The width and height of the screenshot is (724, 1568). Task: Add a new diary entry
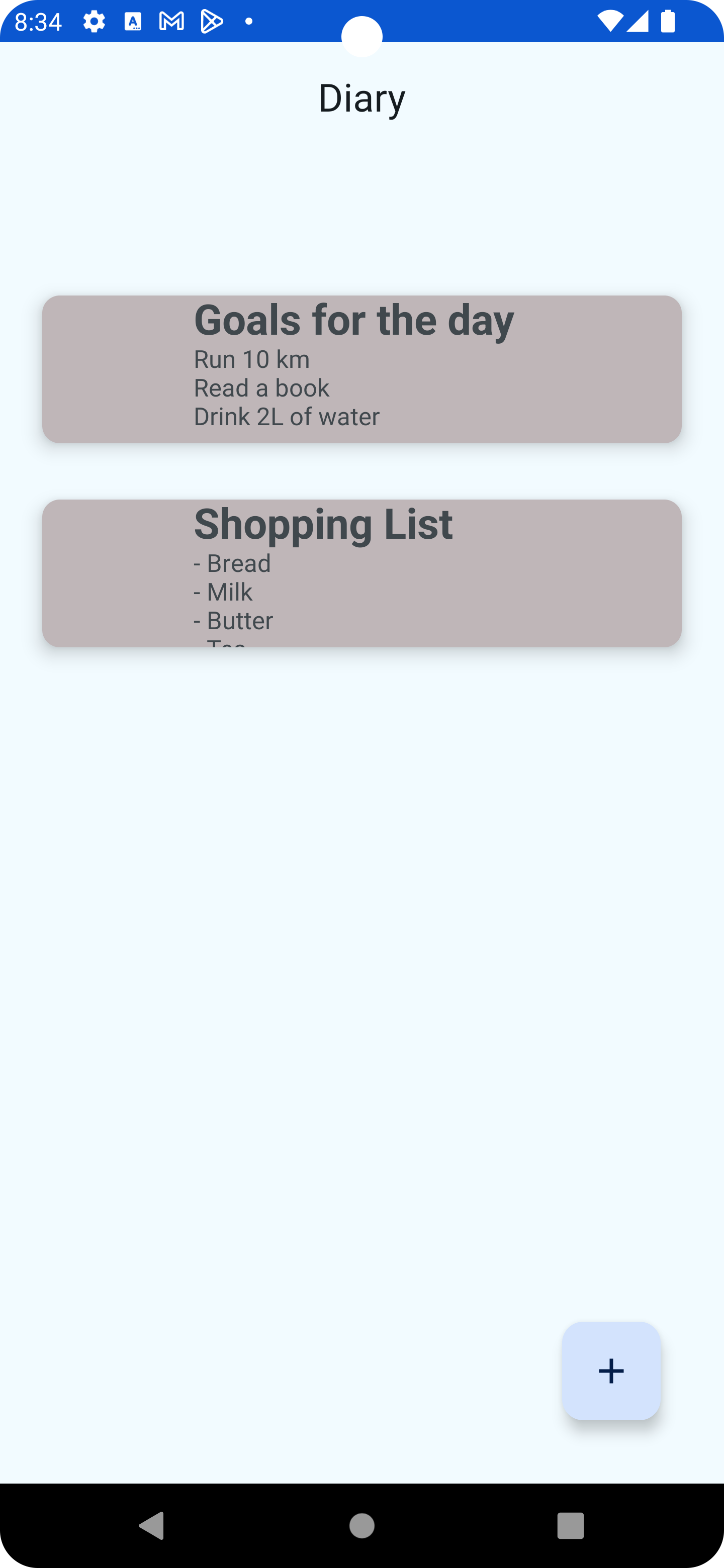(x=611, y=1370)
